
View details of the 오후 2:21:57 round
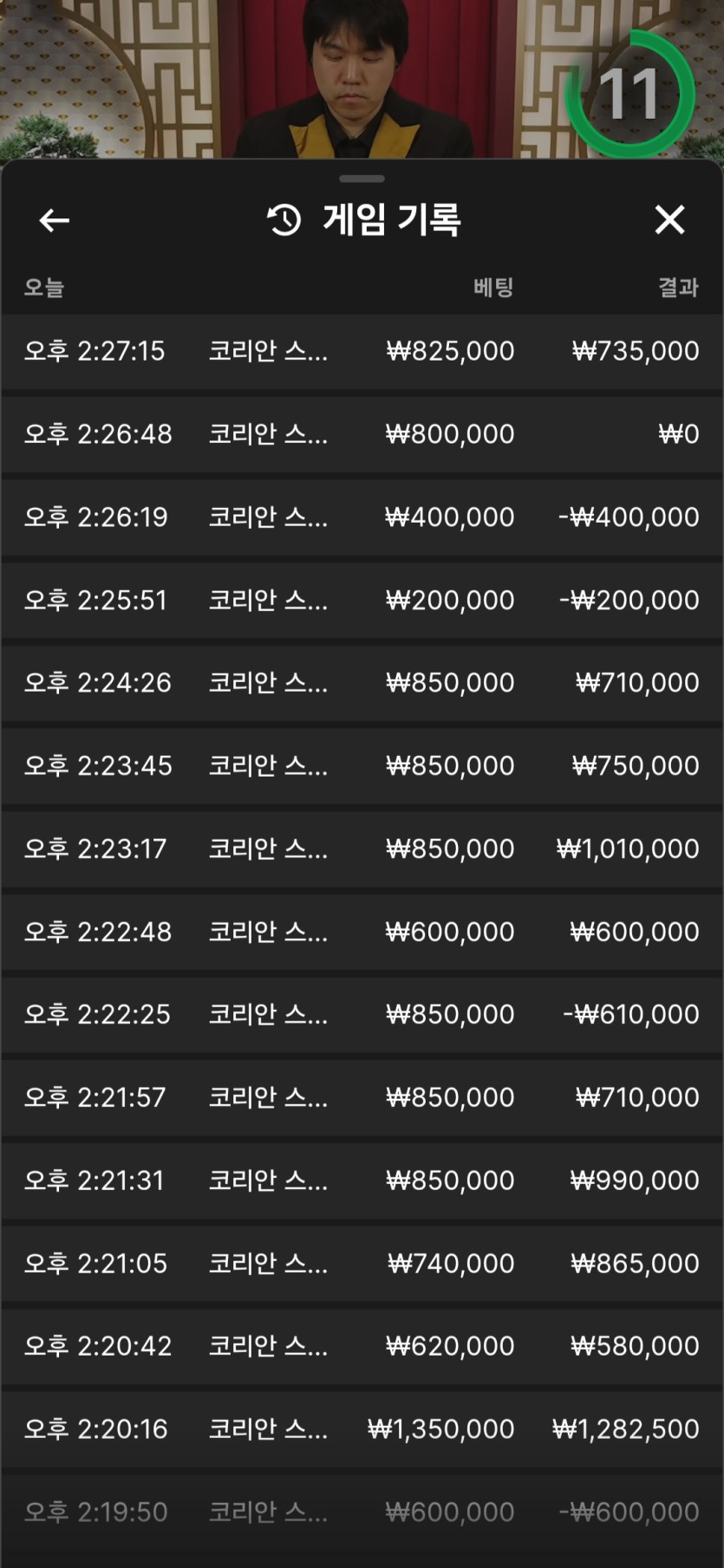[x=362, y=1097]
